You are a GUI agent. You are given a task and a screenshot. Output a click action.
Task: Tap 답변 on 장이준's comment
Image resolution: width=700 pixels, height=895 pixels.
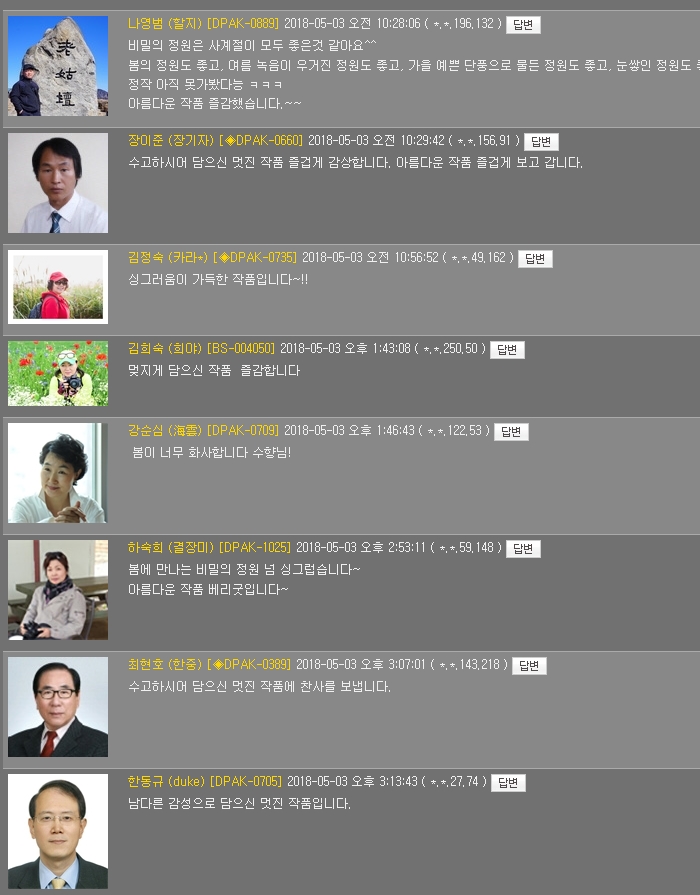[541, 141]
